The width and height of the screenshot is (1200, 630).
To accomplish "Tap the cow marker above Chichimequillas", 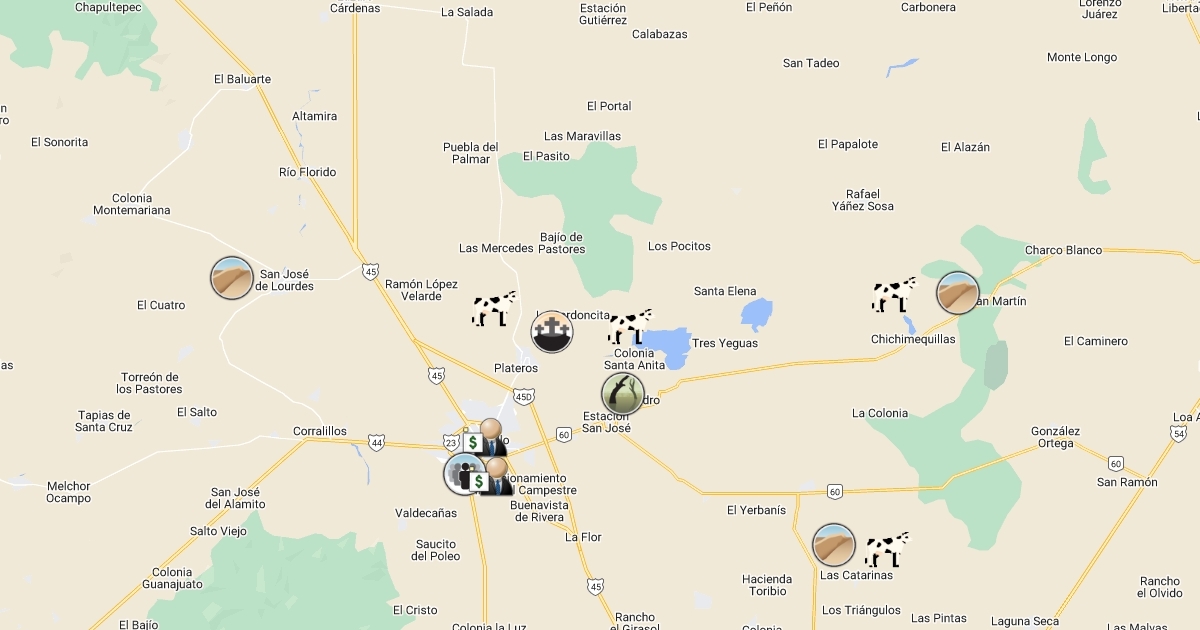I will pos(894,295).
